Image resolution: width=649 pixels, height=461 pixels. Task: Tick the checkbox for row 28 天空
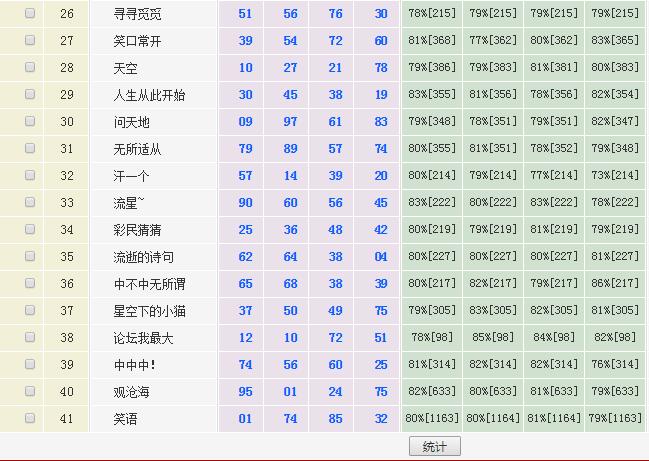[x=30, y=67]
